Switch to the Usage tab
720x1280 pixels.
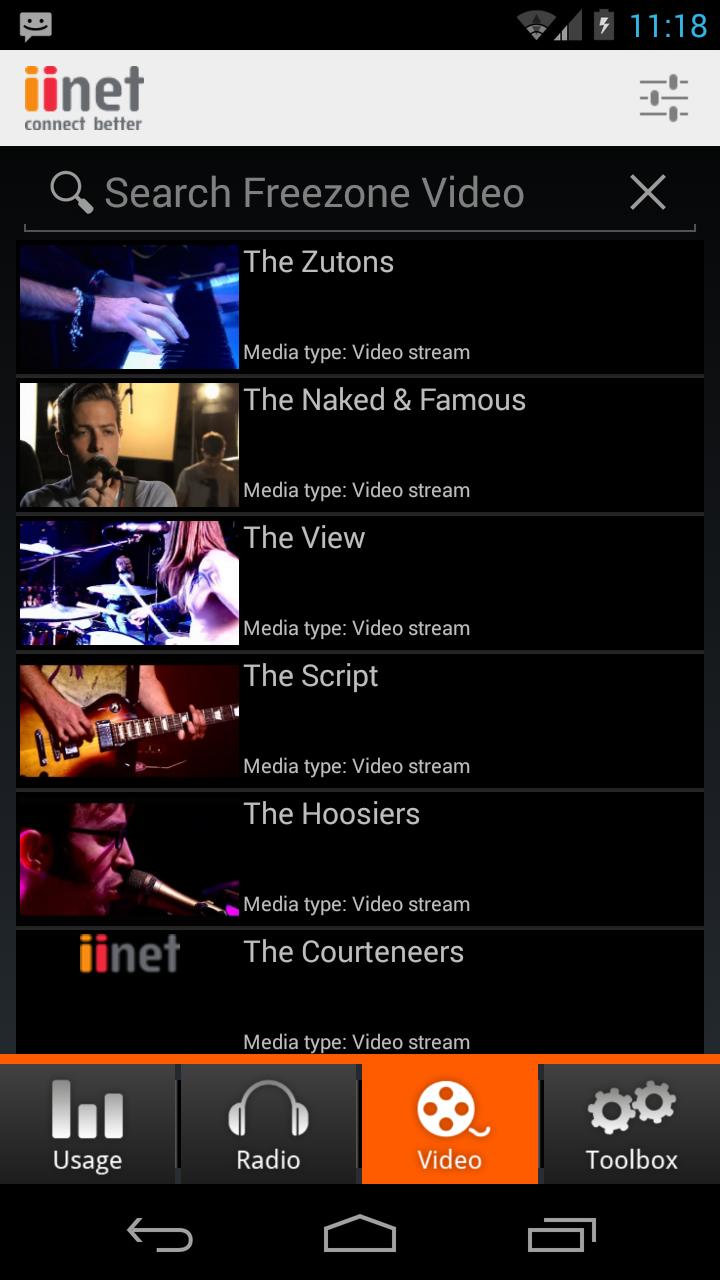point(88,1125)
